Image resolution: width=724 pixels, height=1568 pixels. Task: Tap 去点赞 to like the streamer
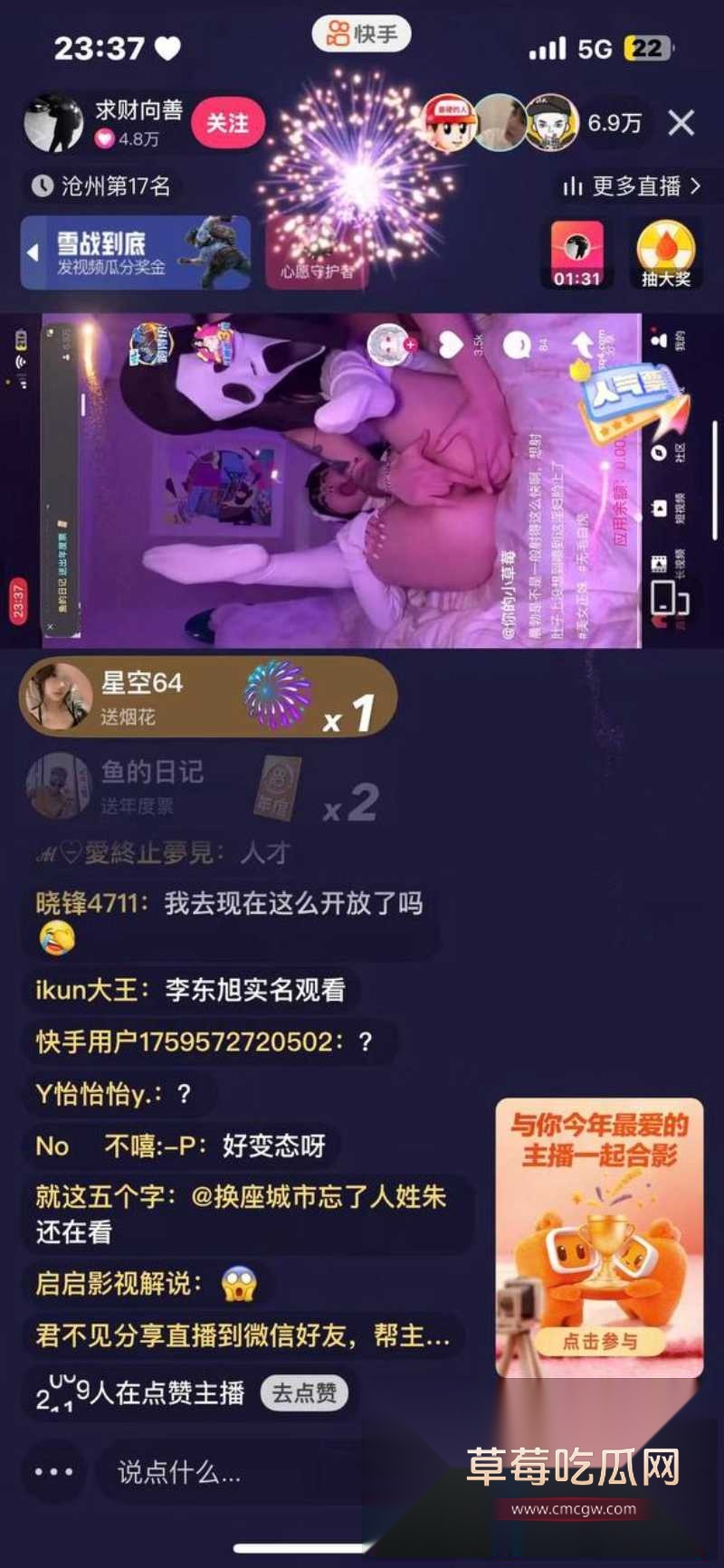point(304,1393)
